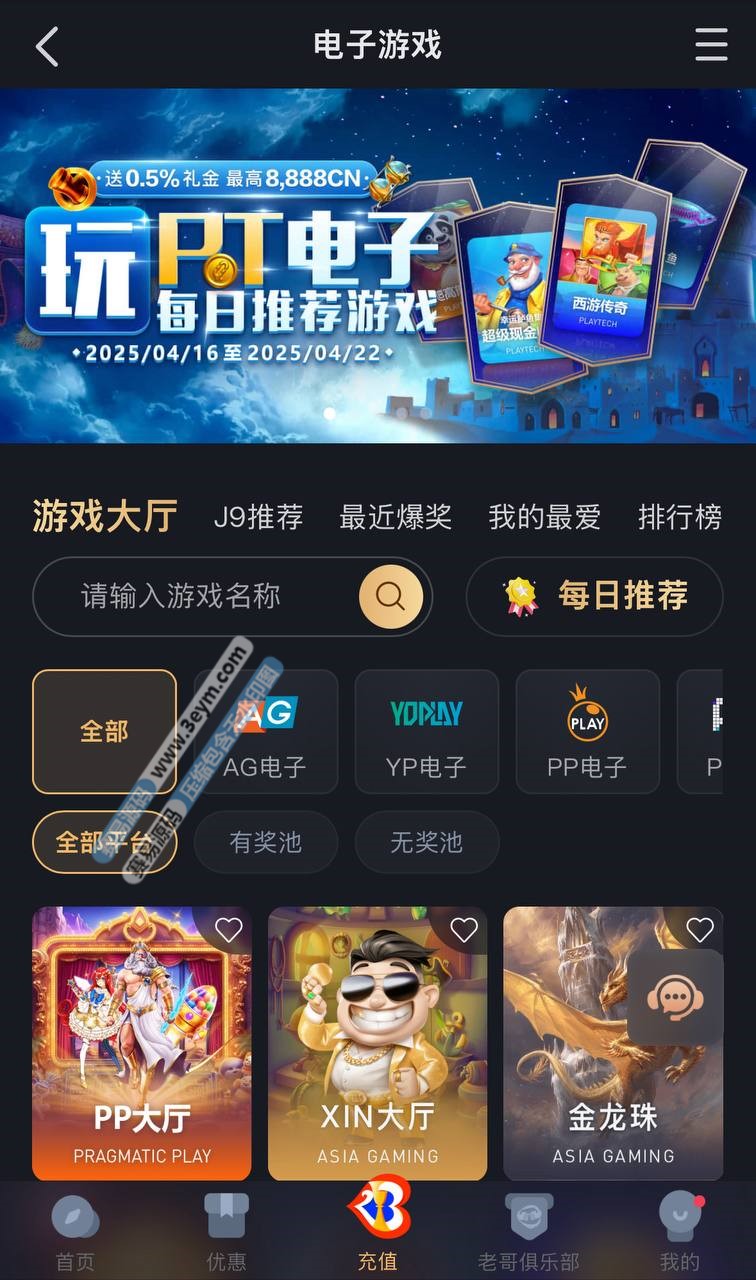756x1280 pixels.
Task: Open 每日推荐 daily recommendations
Action: tap(595, 597)
